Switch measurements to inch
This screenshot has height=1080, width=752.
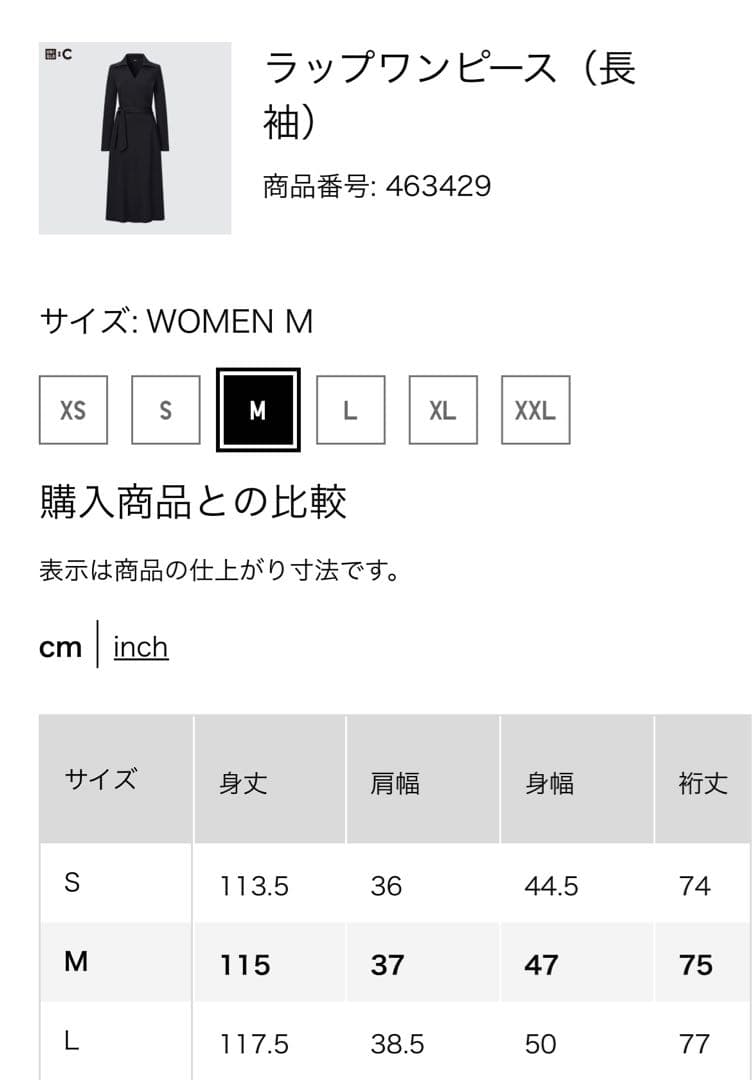(x=141, y=647)
